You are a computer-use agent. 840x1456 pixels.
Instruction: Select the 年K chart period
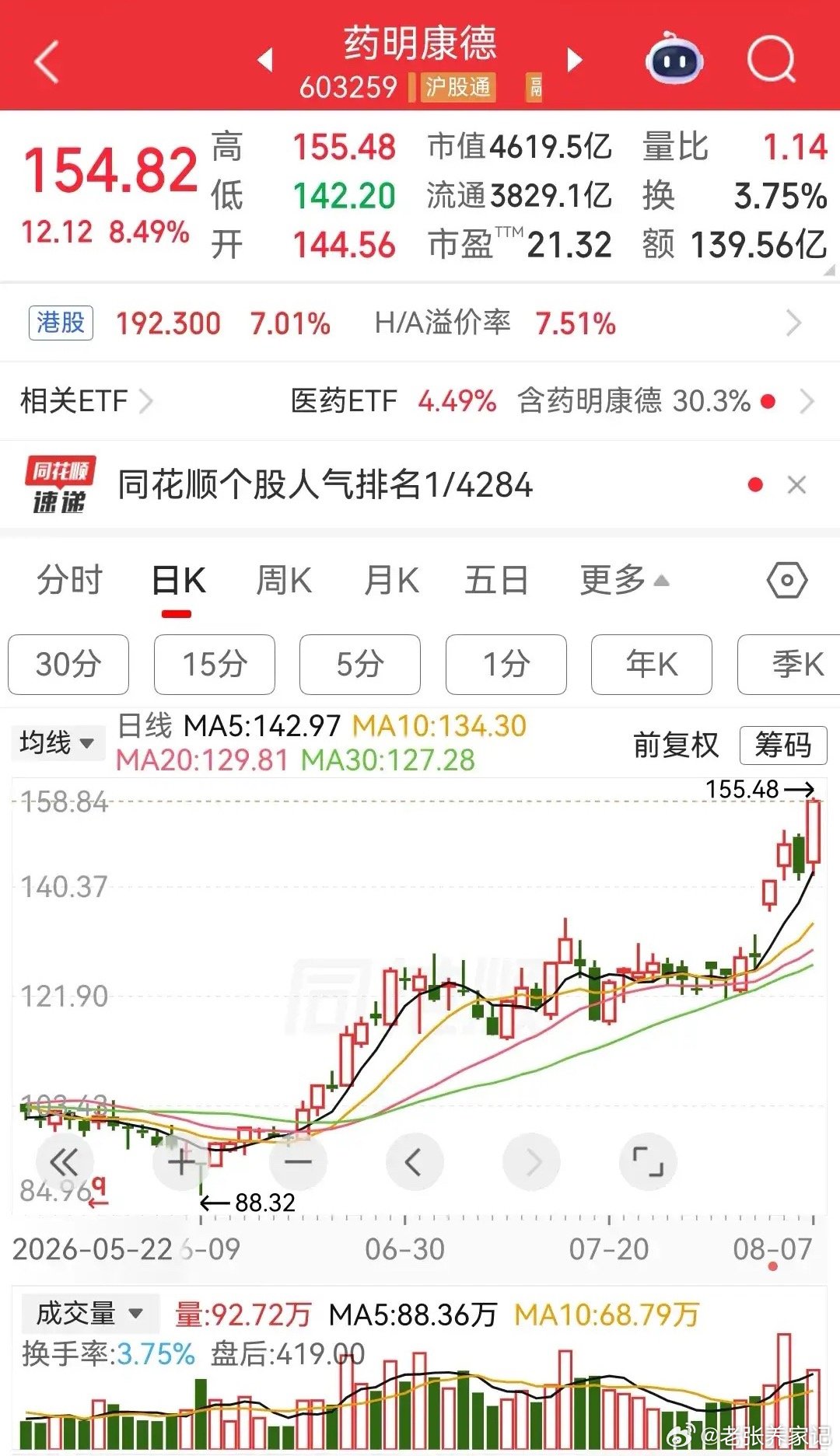click(652, 665)
